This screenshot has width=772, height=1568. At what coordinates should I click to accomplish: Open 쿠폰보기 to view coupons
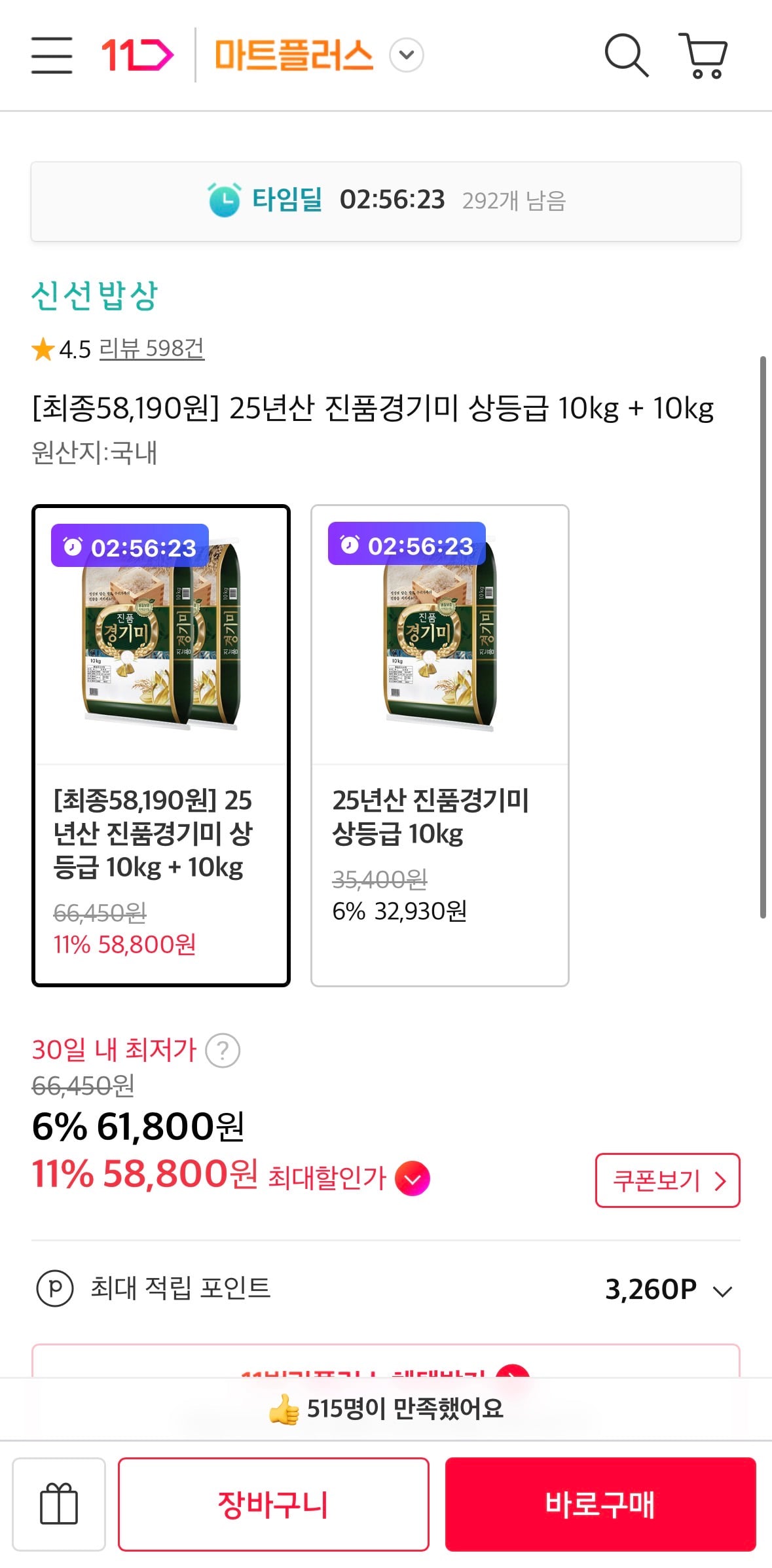click(x=667, y=1180)
